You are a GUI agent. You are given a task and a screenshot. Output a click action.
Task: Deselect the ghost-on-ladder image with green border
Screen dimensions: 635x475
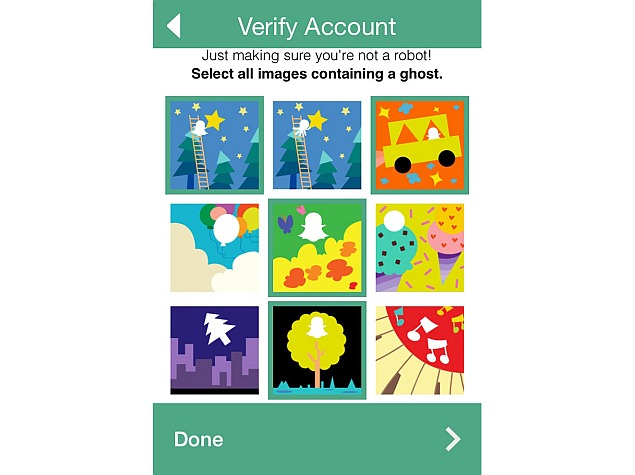(214, 145)
